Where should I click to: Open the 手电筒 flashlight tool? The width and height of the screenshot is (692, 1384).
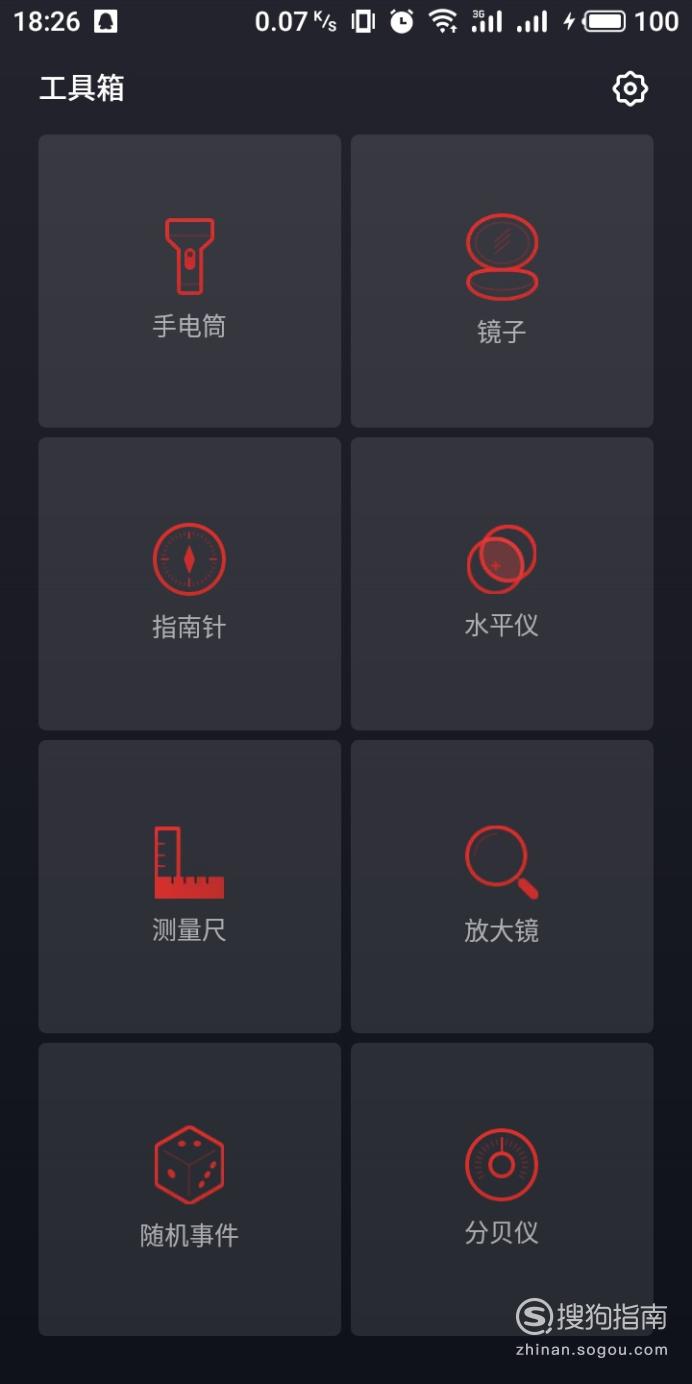pos(190,281)
